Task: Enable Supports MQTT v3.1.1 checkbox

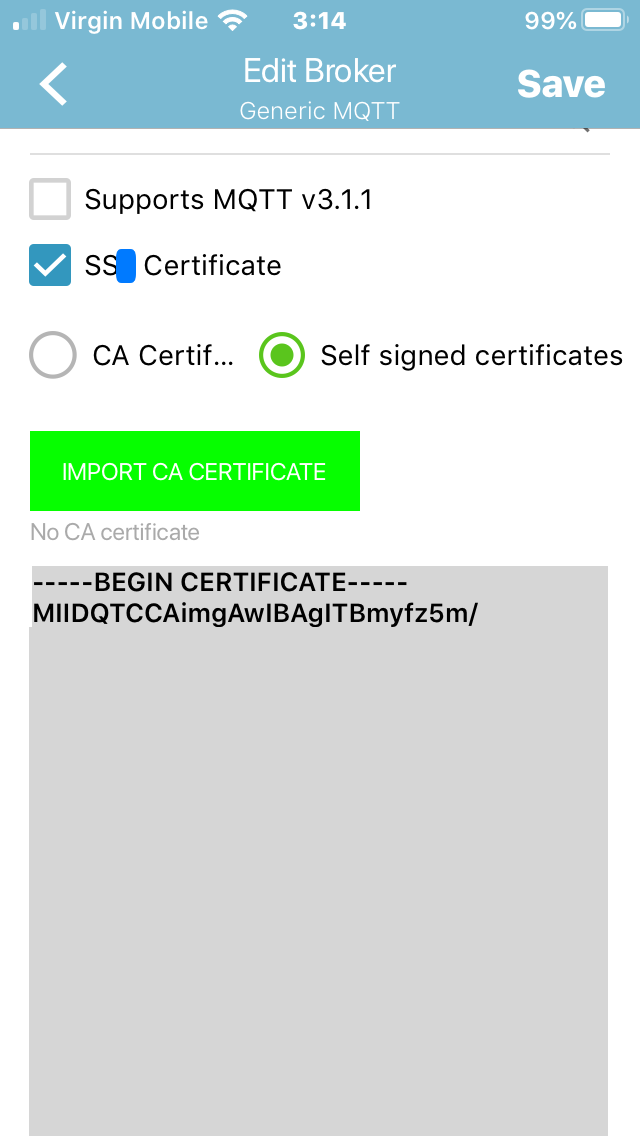Action: point(50,199)
